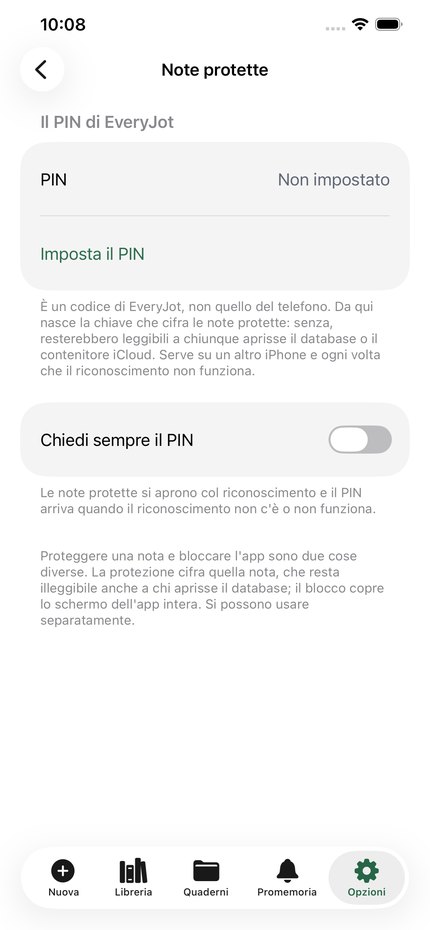Enable Chiedi sempre il PIN
The image size is (430, 930).
pos(360,439)
